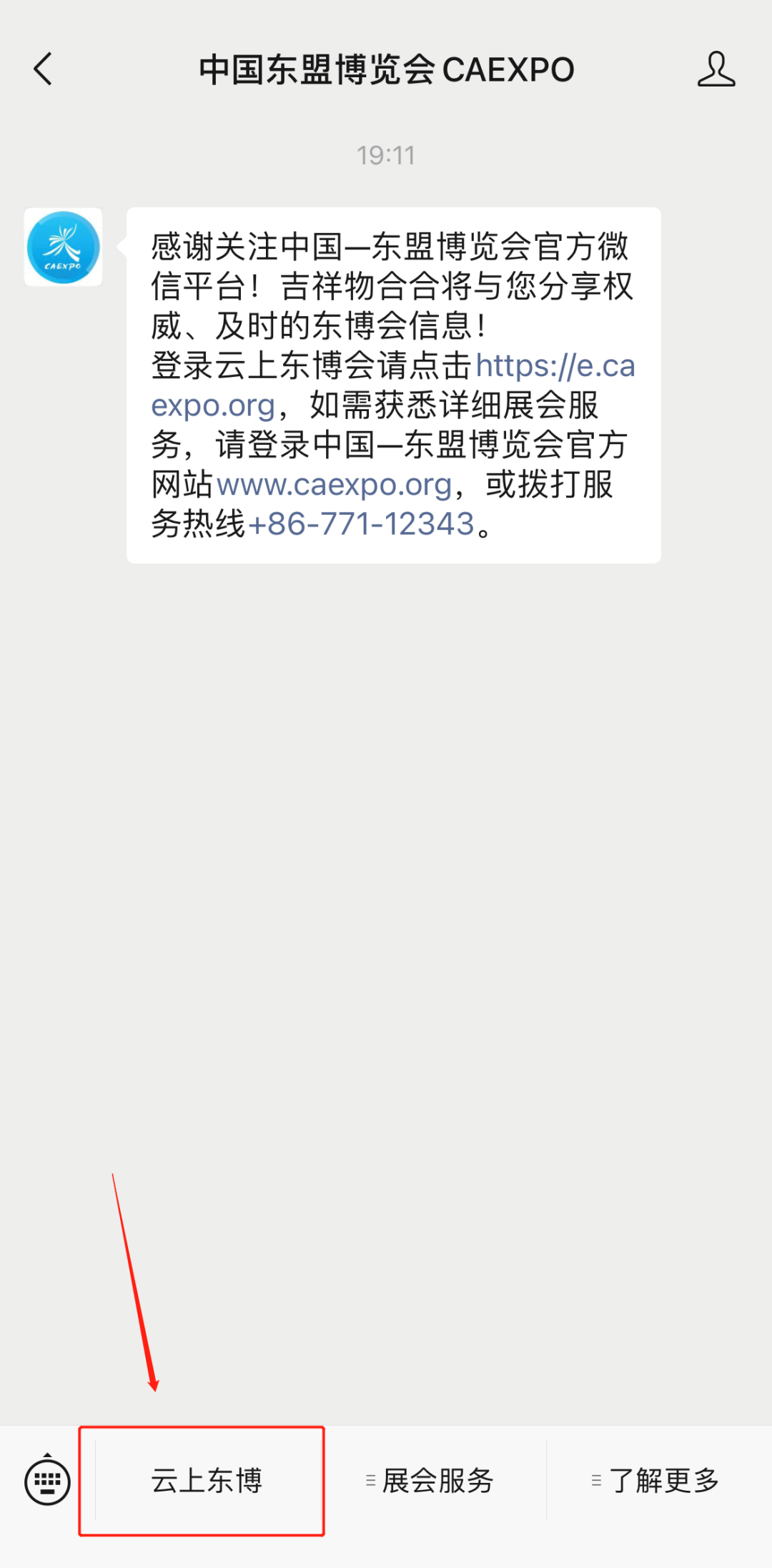Screen dimensions: 772x1568
Task: Go back from the CAEXPO chat
Action: (x=44, y=69)
